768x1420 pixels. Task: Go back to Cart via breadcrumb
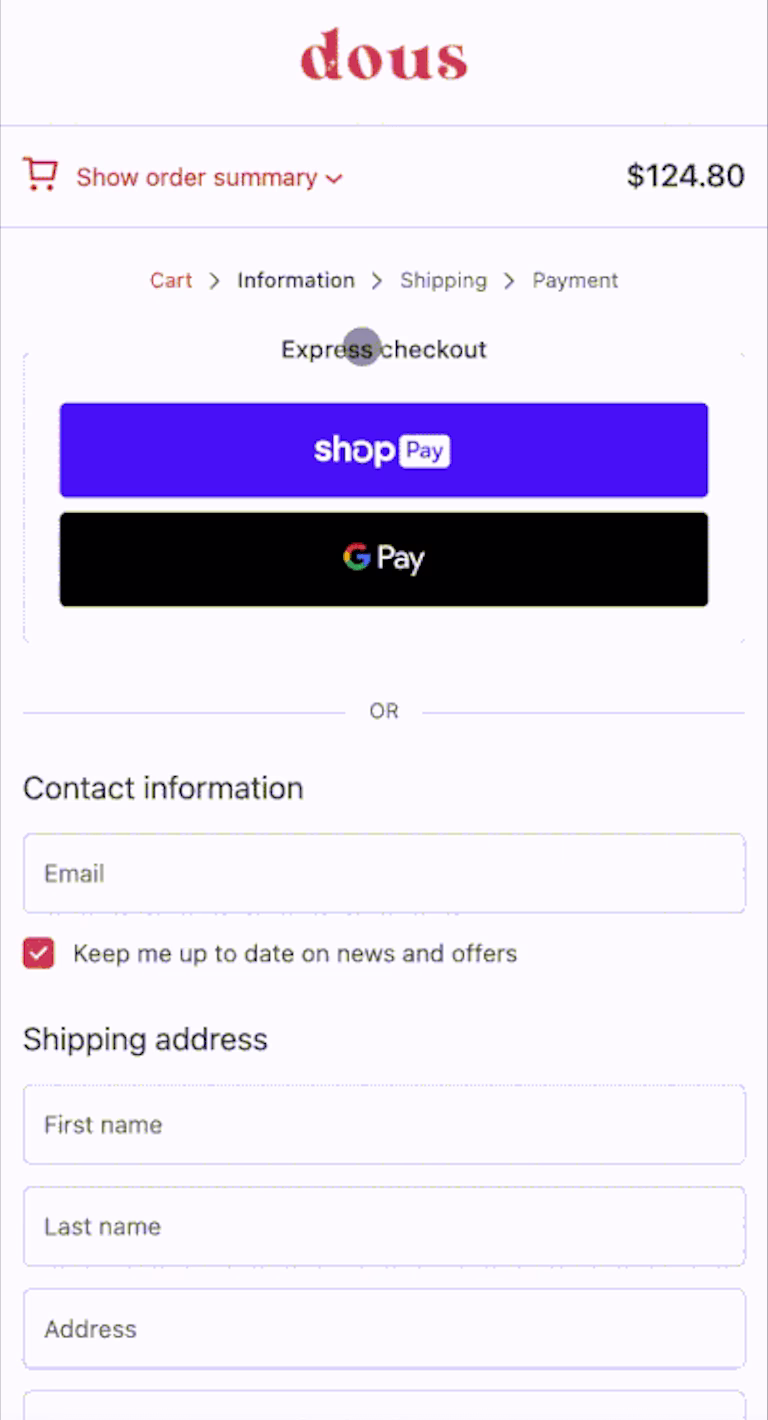170,280
